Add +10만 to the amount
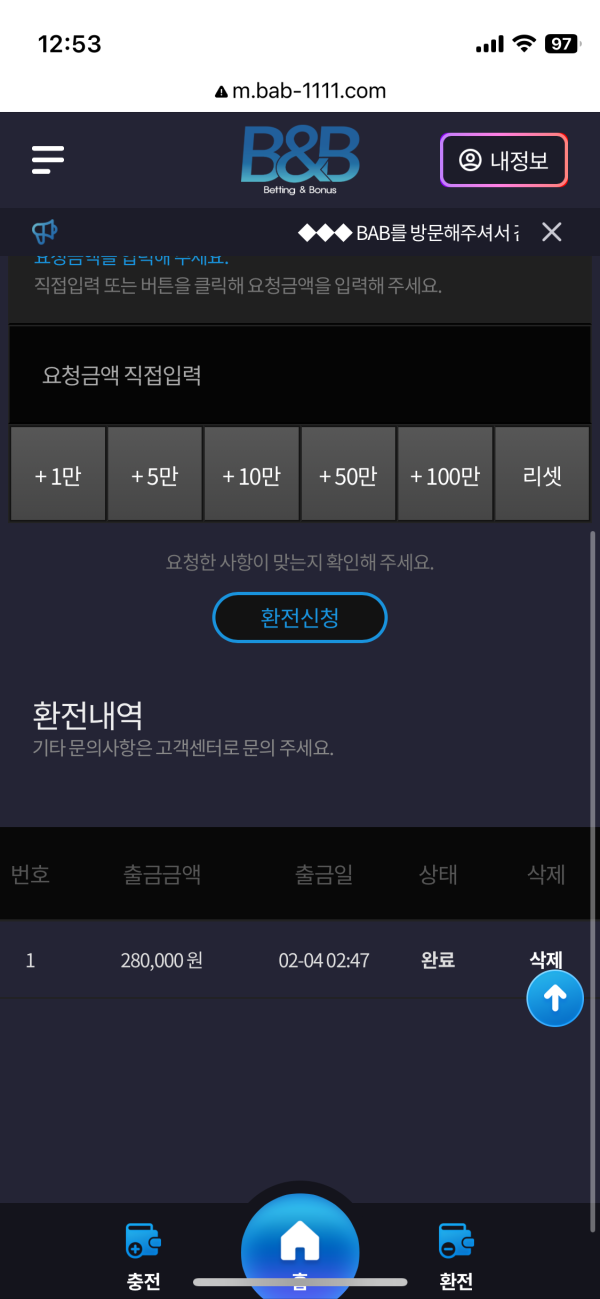 coord(251,476)
